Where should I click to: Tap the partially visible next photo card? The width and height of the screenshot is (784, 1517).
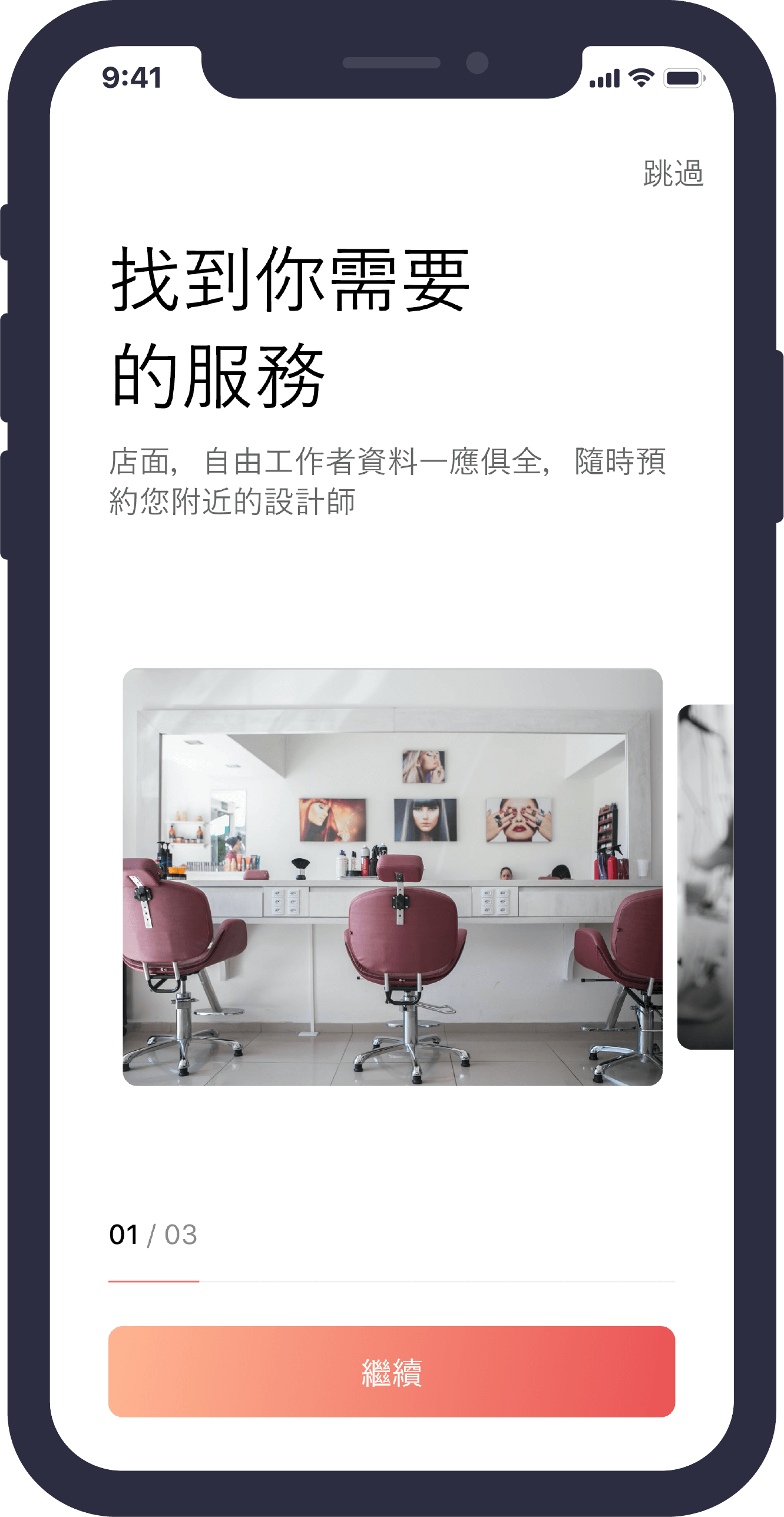706,876
